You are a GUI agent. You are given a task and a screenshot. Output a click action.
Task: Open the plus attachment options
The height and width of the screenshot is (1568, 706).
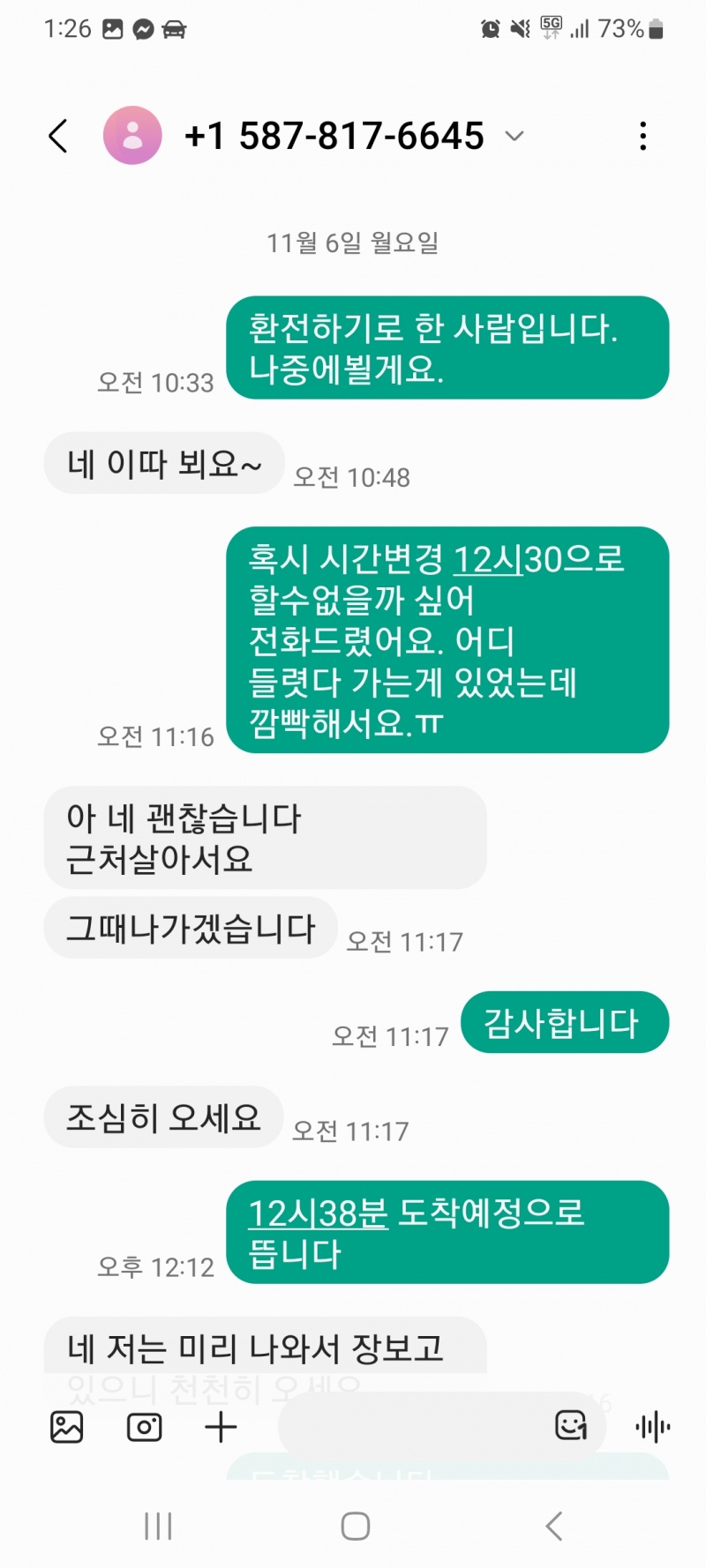221,1426
